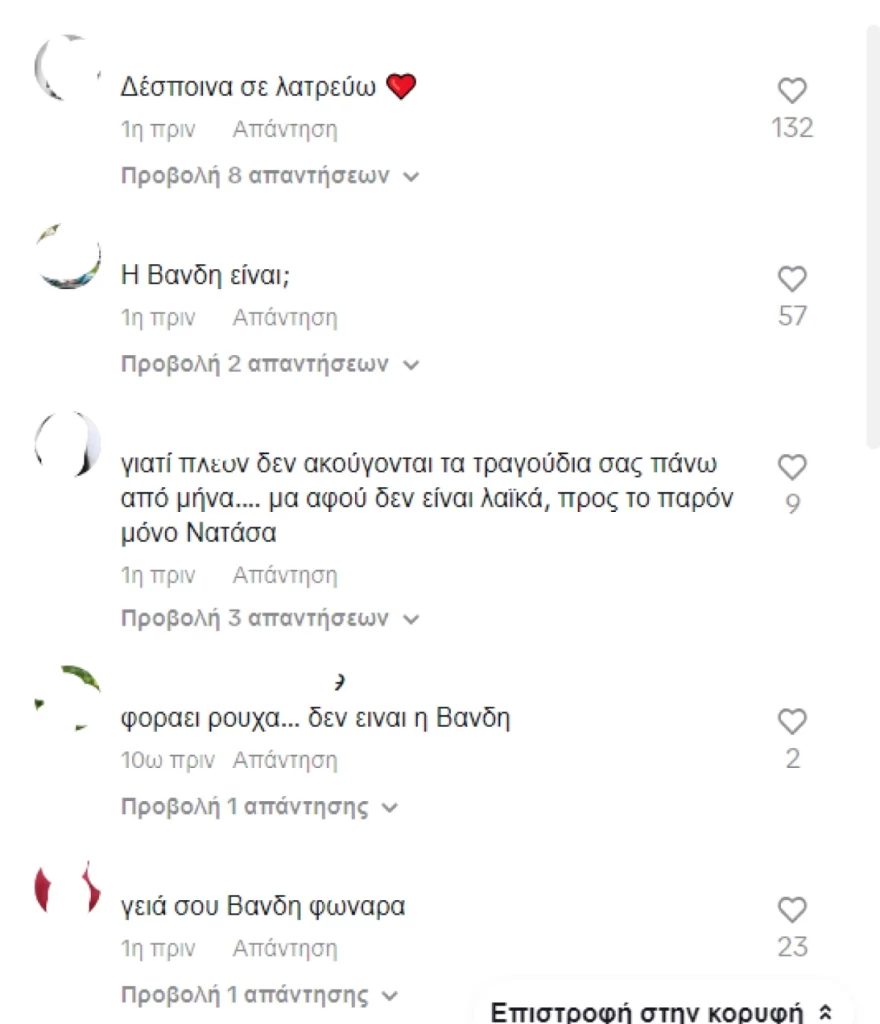The image size is (880, 1024).
Task: Toggle a like on the "φοραει ρουχα" comment heart
Action: (792, 720)
